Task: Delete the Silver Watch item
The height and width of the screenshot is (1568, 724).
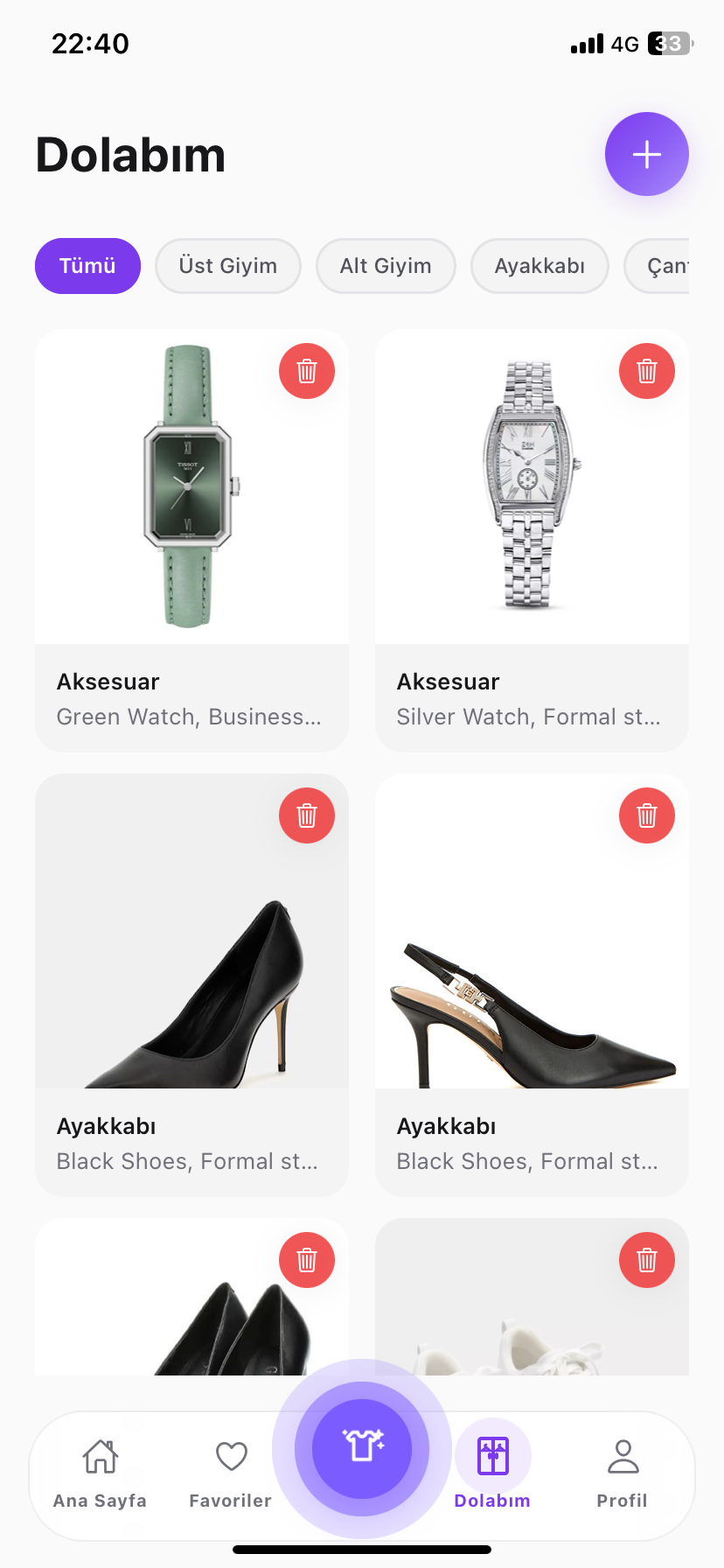Action: tap(646, 371)
